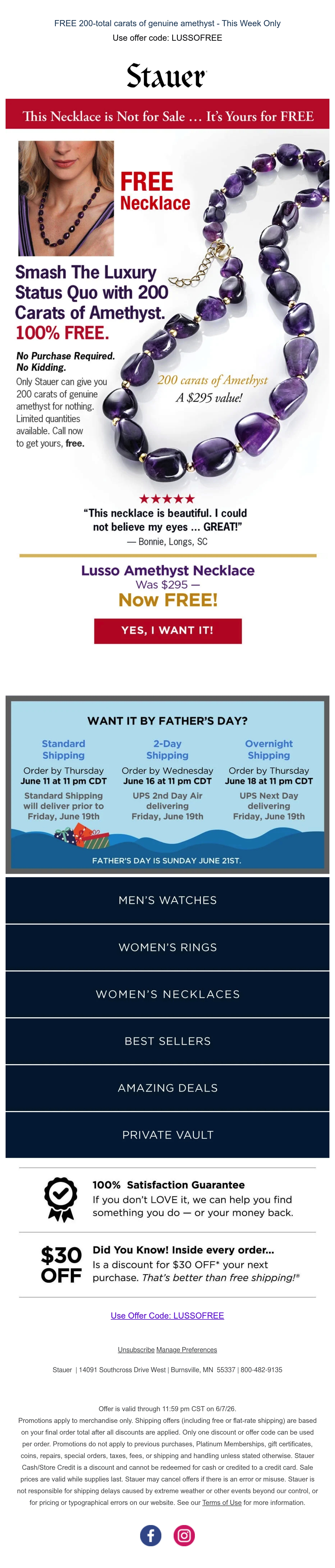Read the Terms of Use
The height and width of the screenshot is (1568, 335).
tap(222, 1502)
